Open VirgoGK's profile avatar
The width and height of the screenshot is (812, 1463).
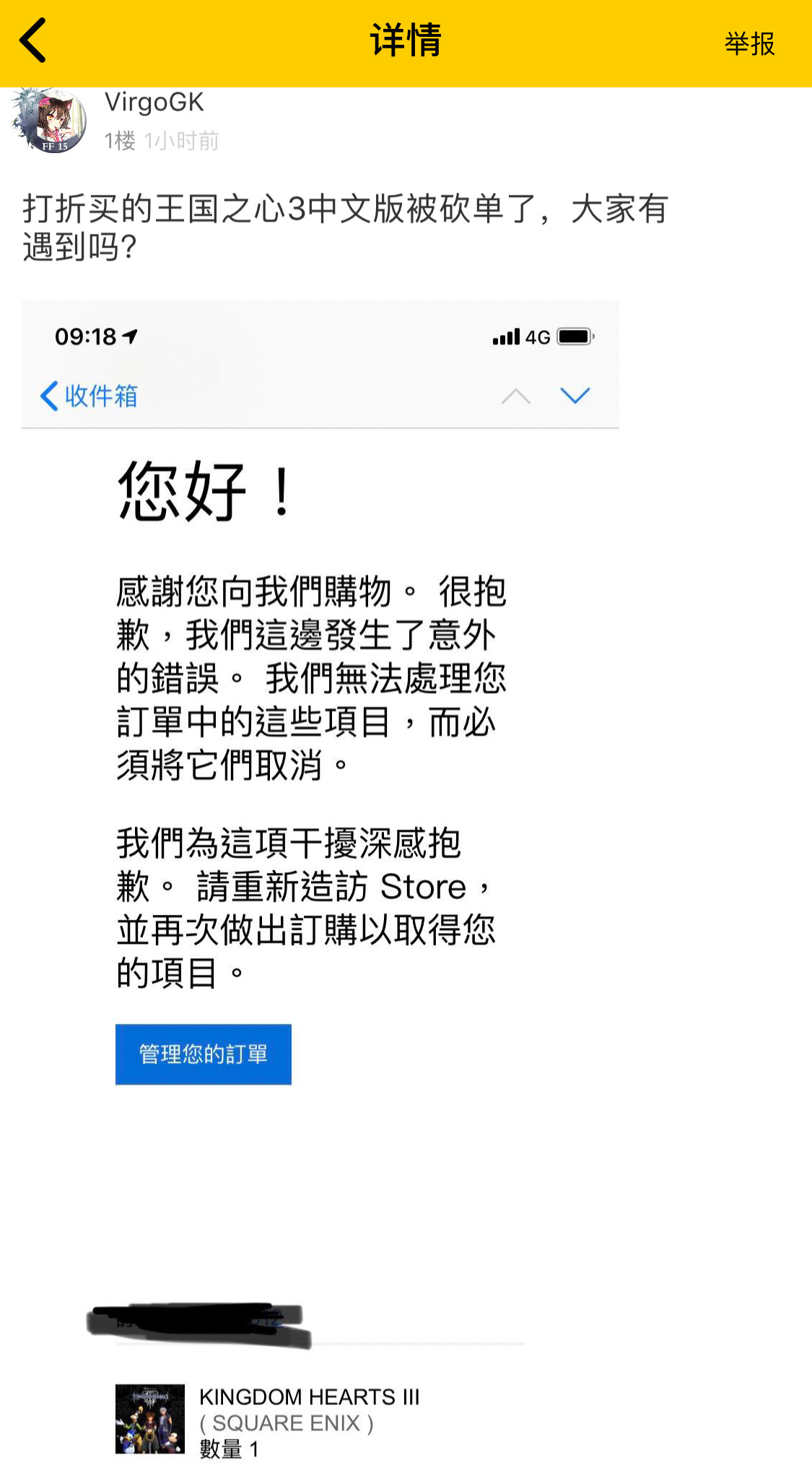click(x=51, y=121)
